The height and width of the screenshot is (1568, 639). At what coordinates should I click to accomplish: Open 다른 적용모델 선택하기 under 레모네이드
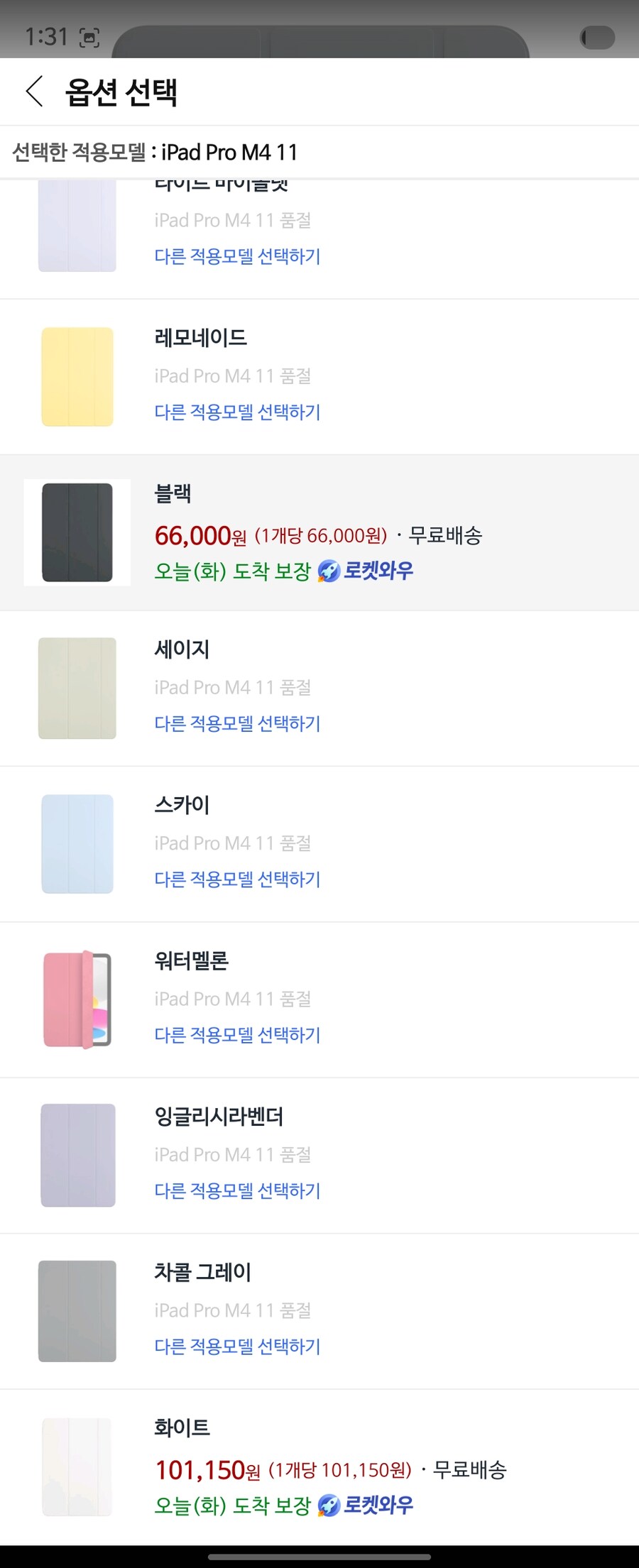[x=237, y=412]
